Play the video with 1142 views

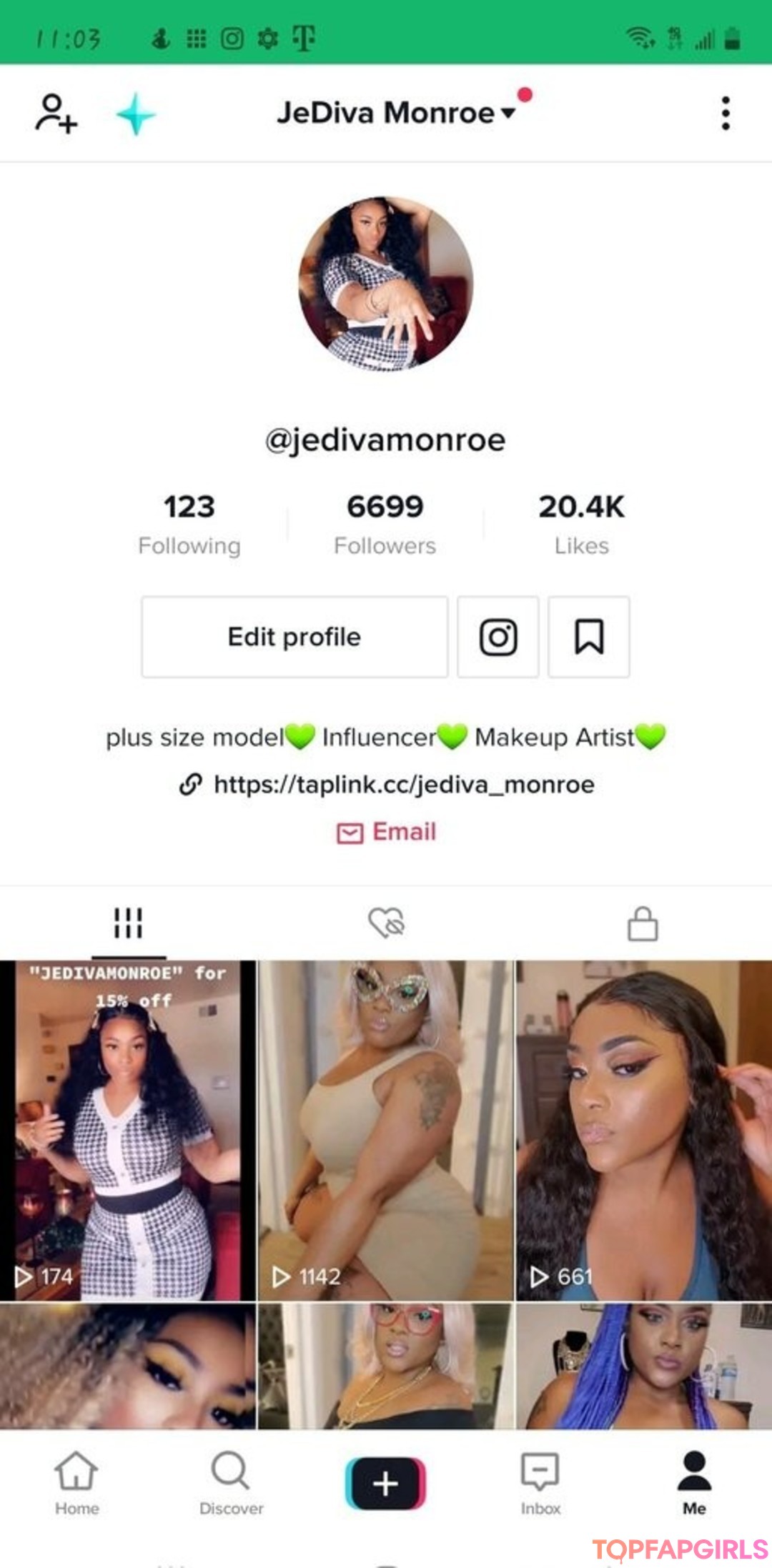pyautogui.click(x=385, y=1129)
